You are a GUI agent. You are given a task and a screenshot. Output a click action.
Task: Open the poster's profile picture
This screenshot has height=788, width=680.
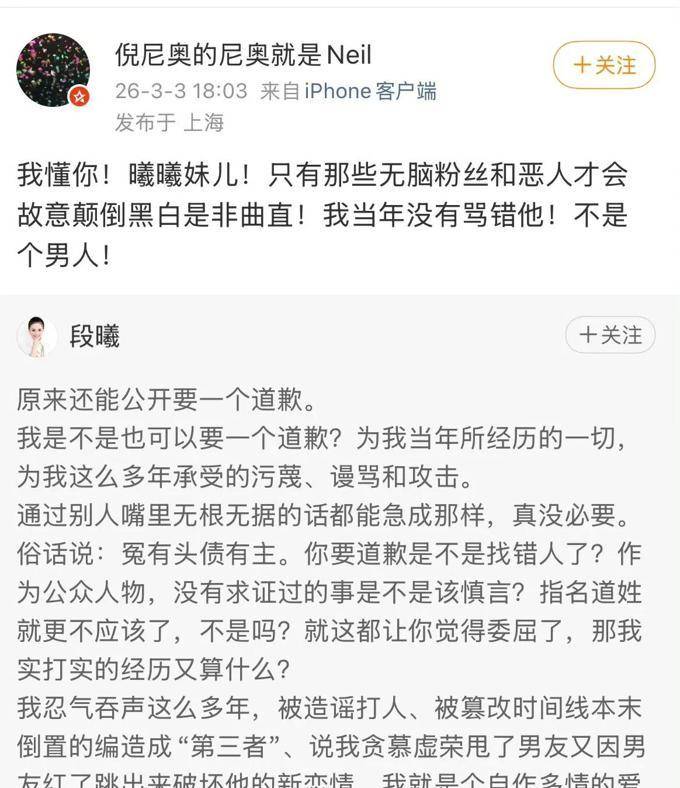(53, 70)
